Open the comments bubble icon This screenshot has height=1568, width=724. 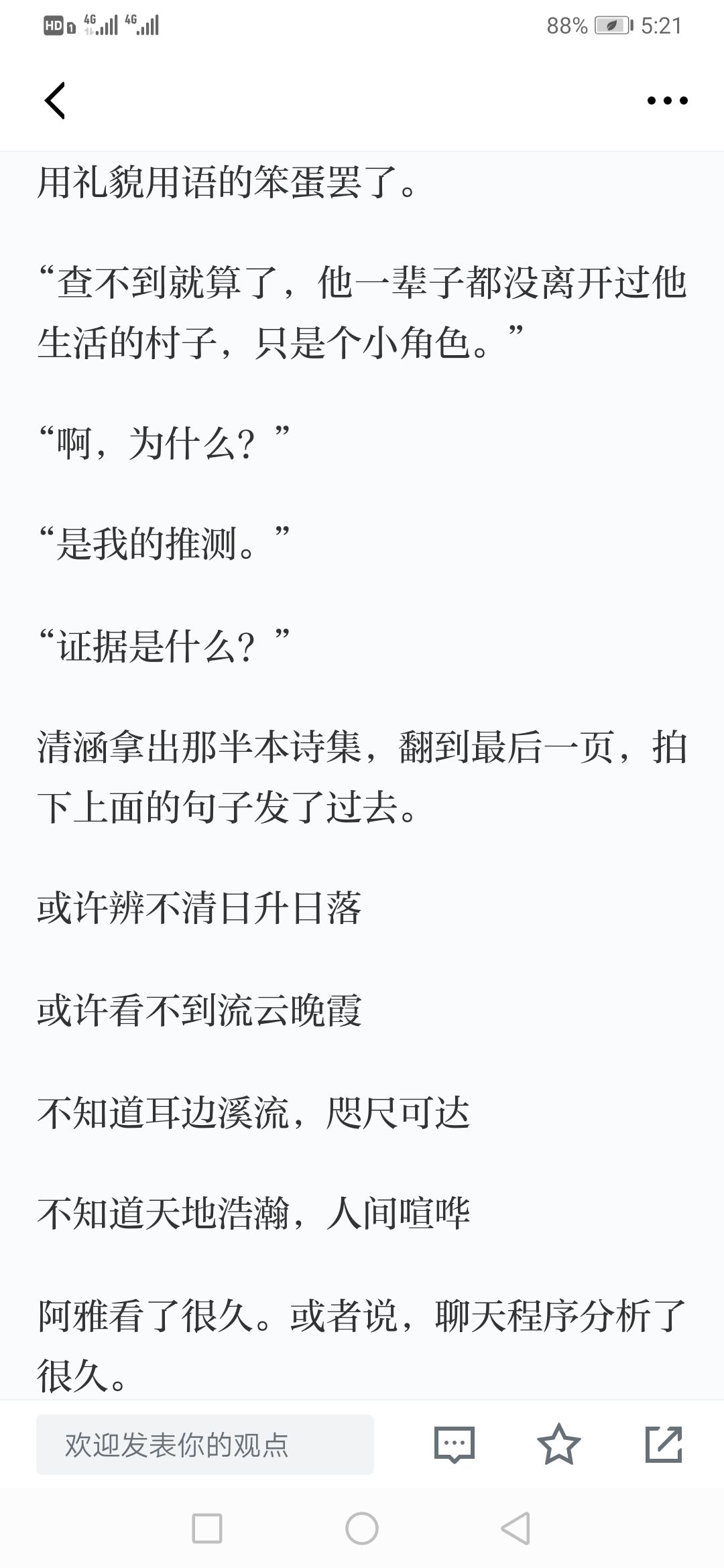[455, 1445]
